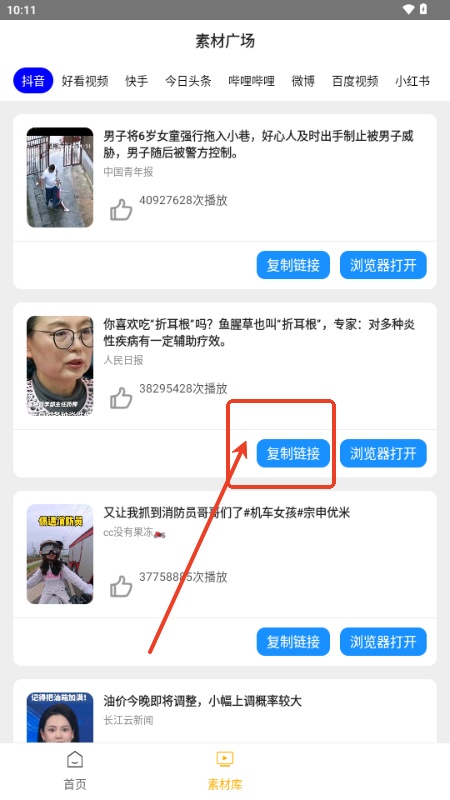The width and height of the screenshot is (450, 800).
Task: Open cc没有果冻's video in browser
Action: [x=383, y=641]
